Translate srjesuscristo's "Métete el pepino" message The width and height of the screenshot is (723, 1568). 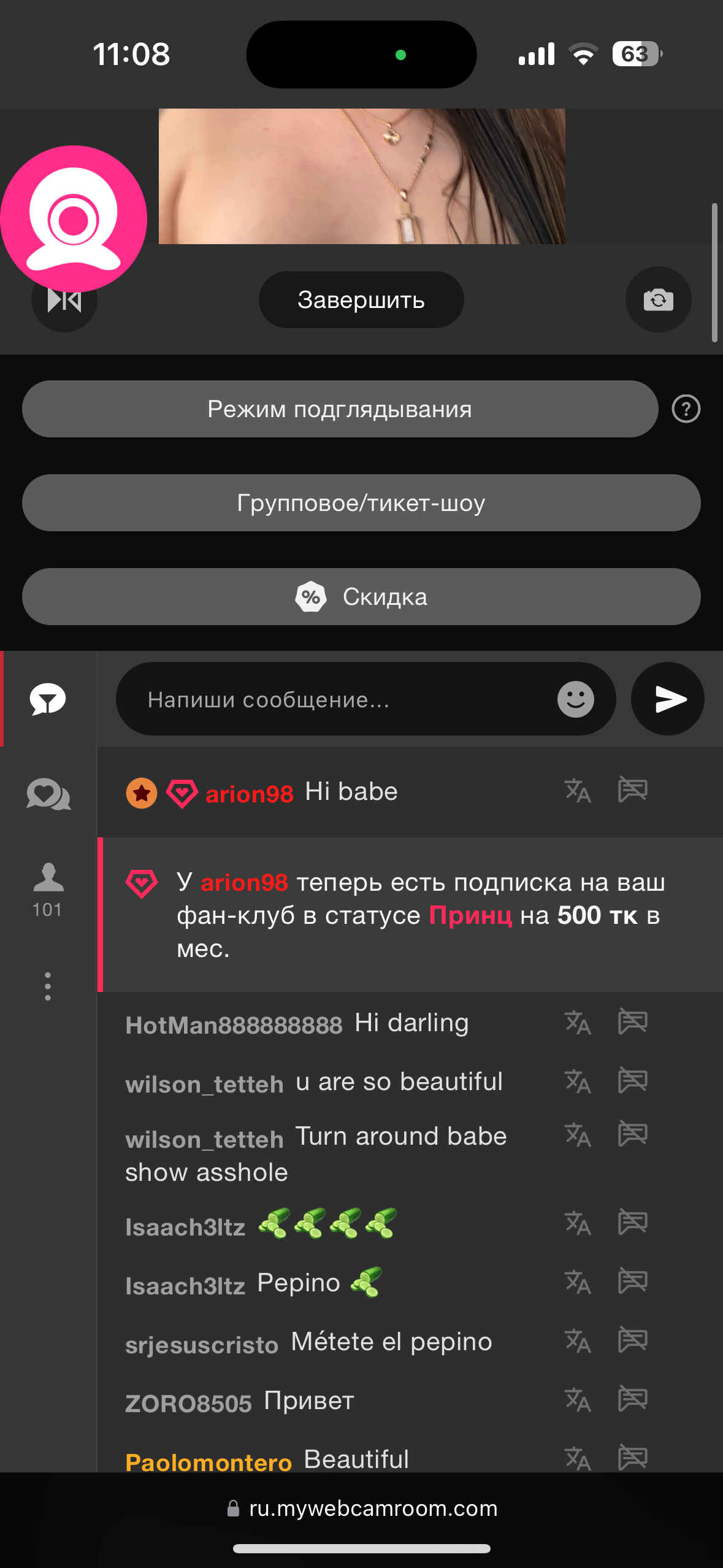[577, 1341]
